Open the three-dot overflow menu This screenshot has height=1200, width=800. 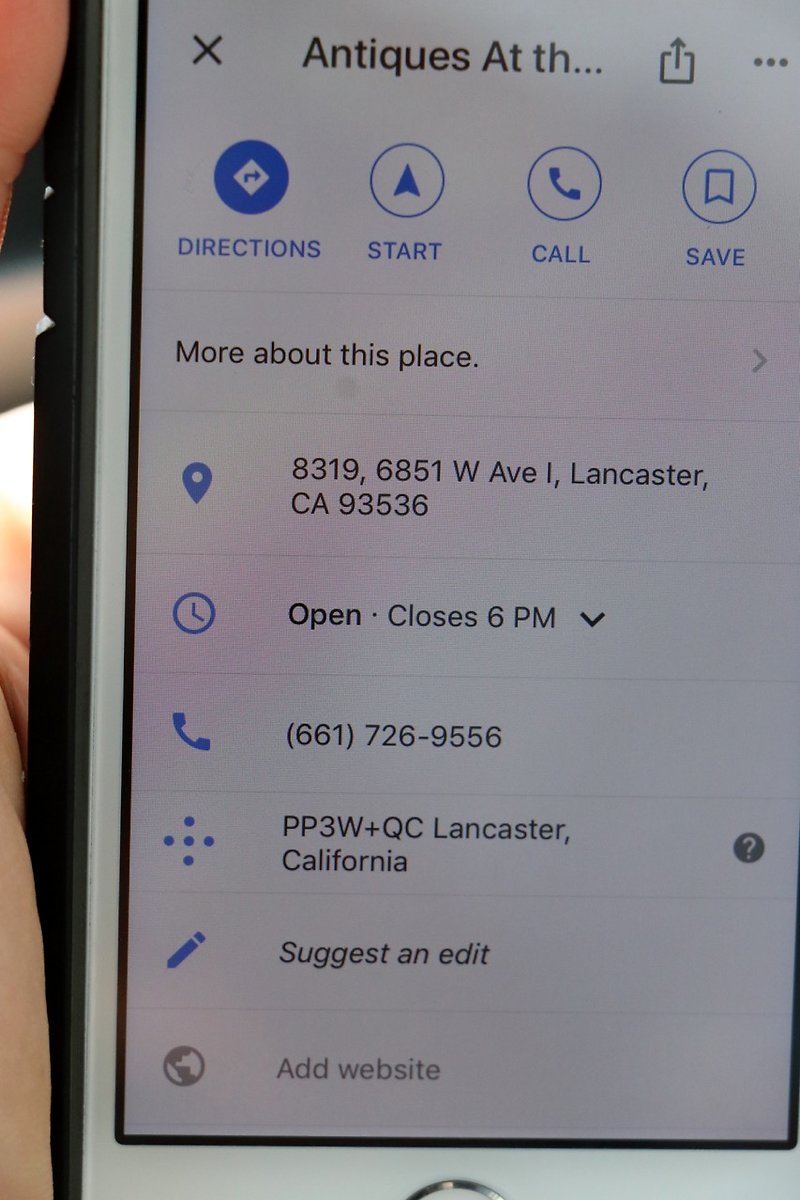click(769, 63)
